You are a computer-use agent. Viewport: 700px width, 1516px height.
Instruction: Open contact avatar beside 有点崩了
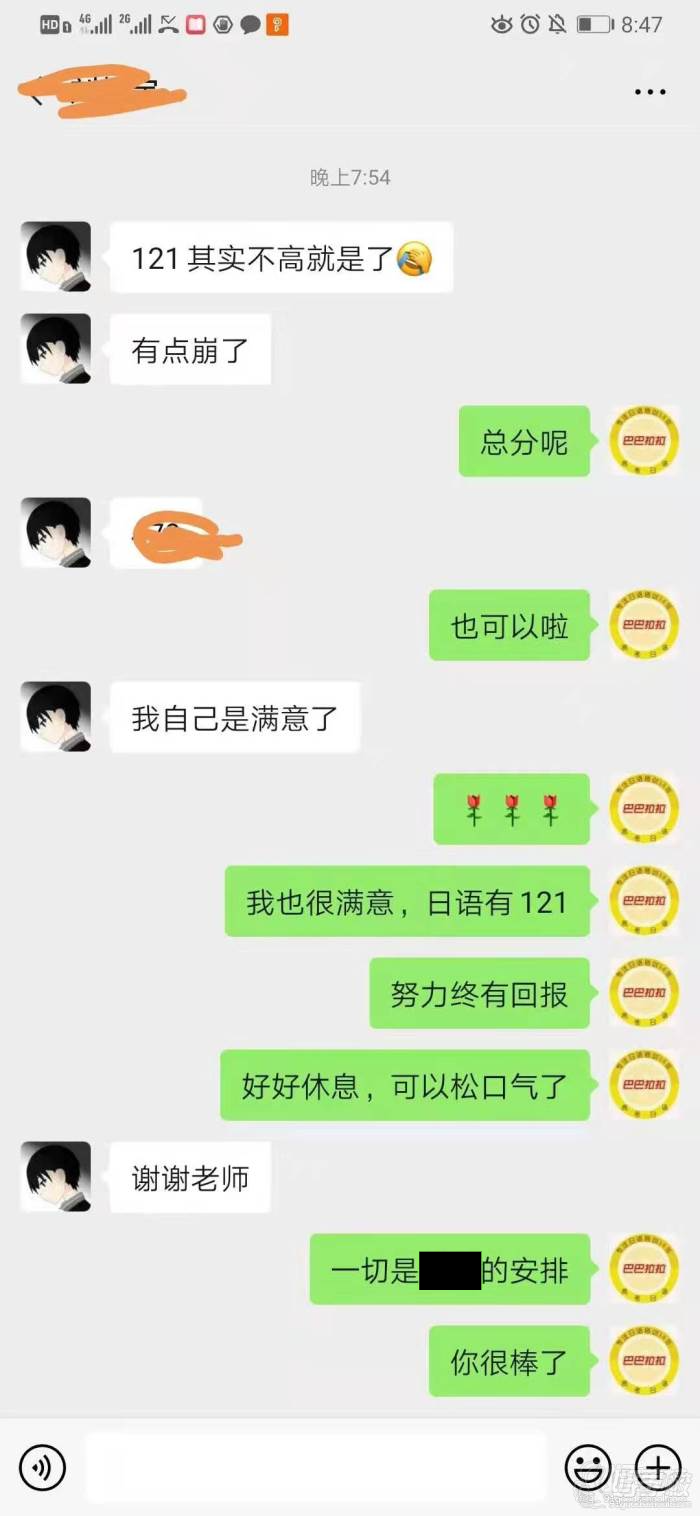coord(56,349)
